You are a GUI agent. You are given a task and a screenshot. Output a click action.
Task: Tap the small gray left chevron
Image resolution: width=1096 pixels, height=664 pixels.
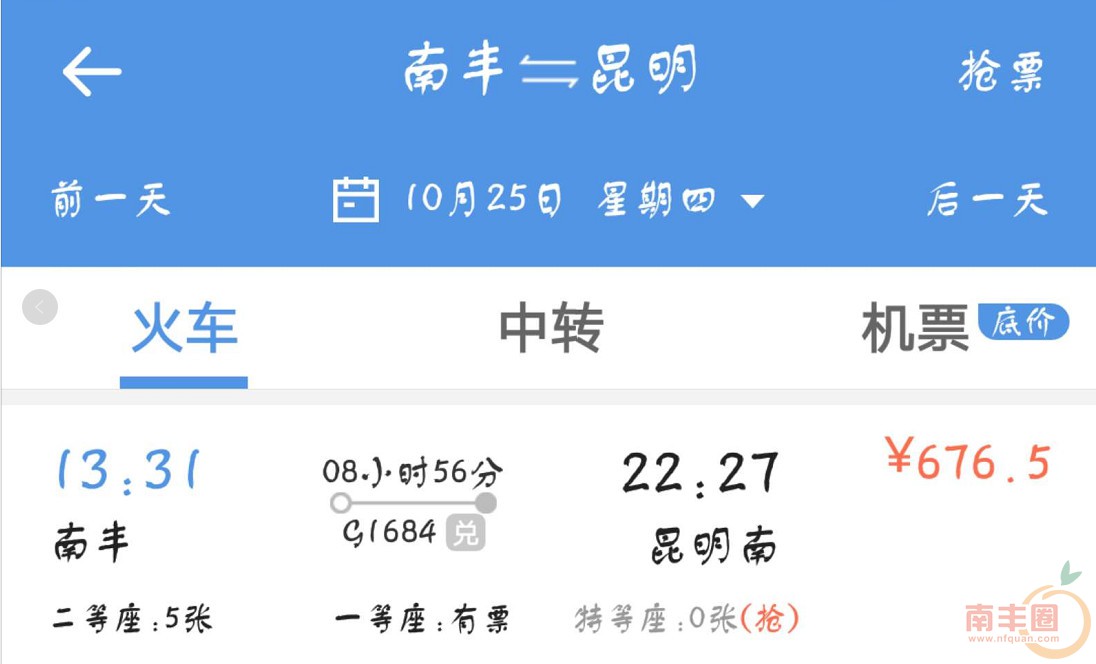pos(40,307)
